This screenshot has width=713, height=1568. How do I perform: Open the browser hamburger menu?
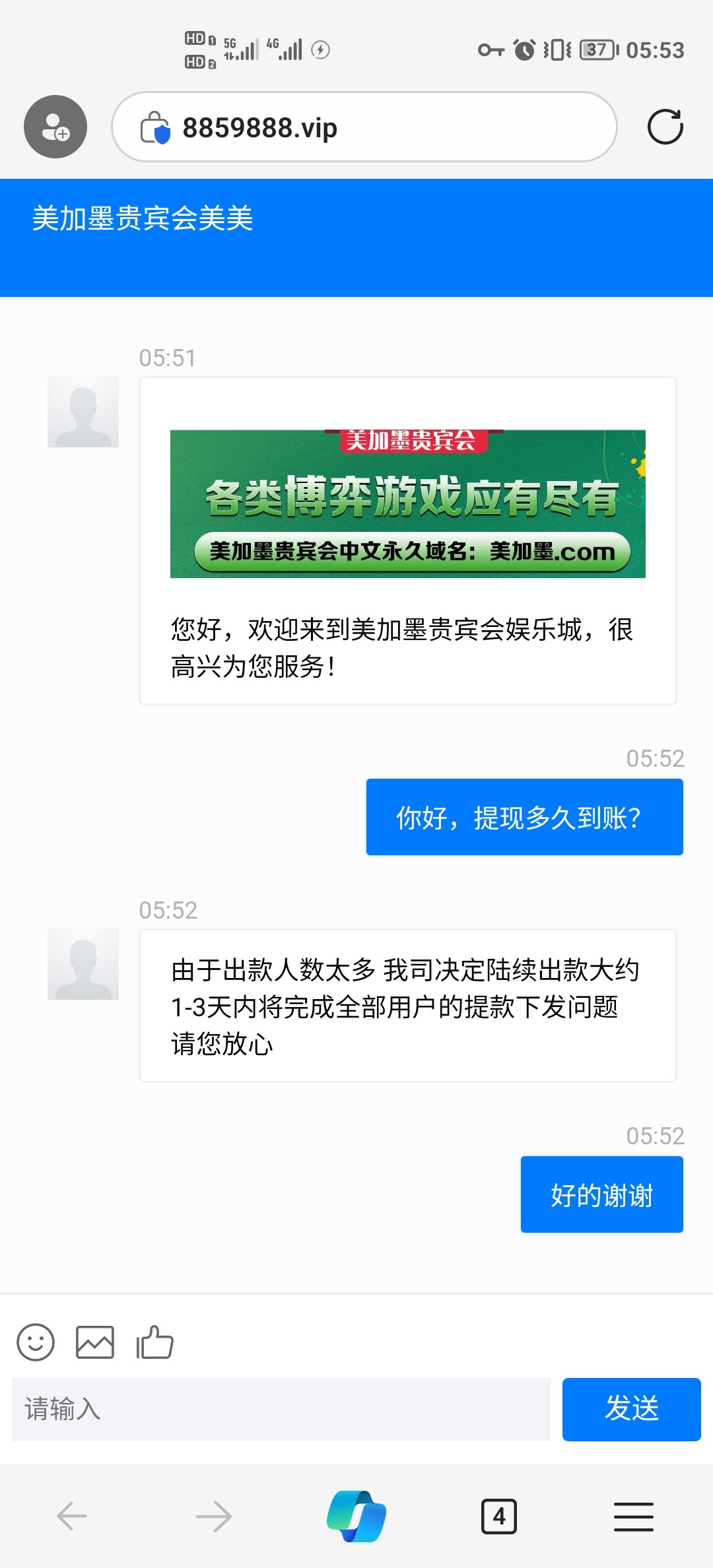click(x=634, y=1517)
